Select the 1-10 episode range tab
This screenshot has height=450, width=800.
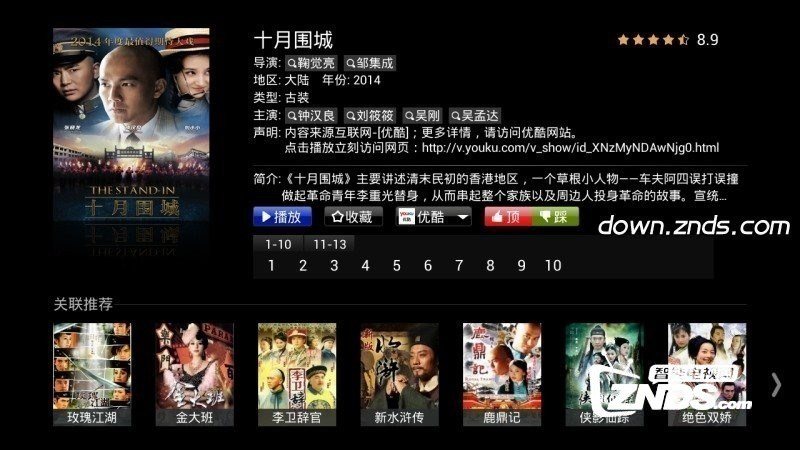click(x=278, y=244)
